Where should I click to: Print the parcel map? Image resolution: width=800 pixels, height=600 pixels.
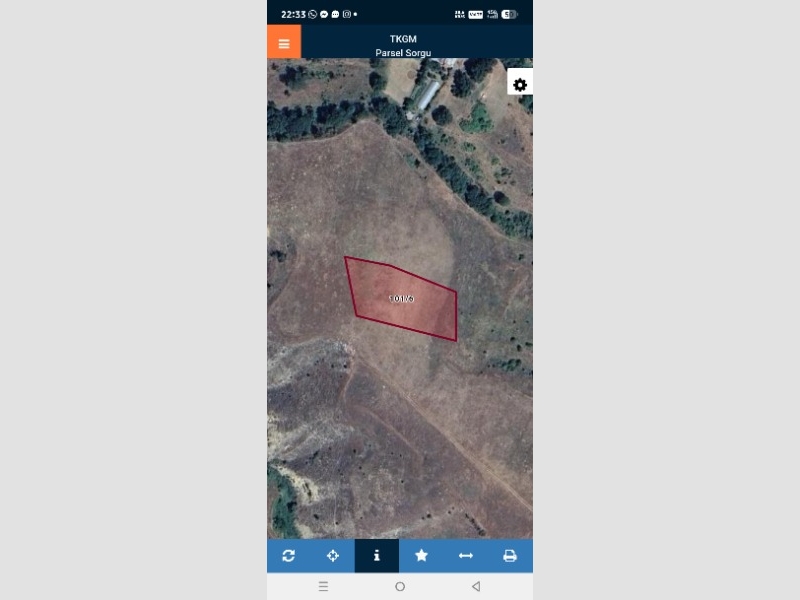tap(510, 556)
